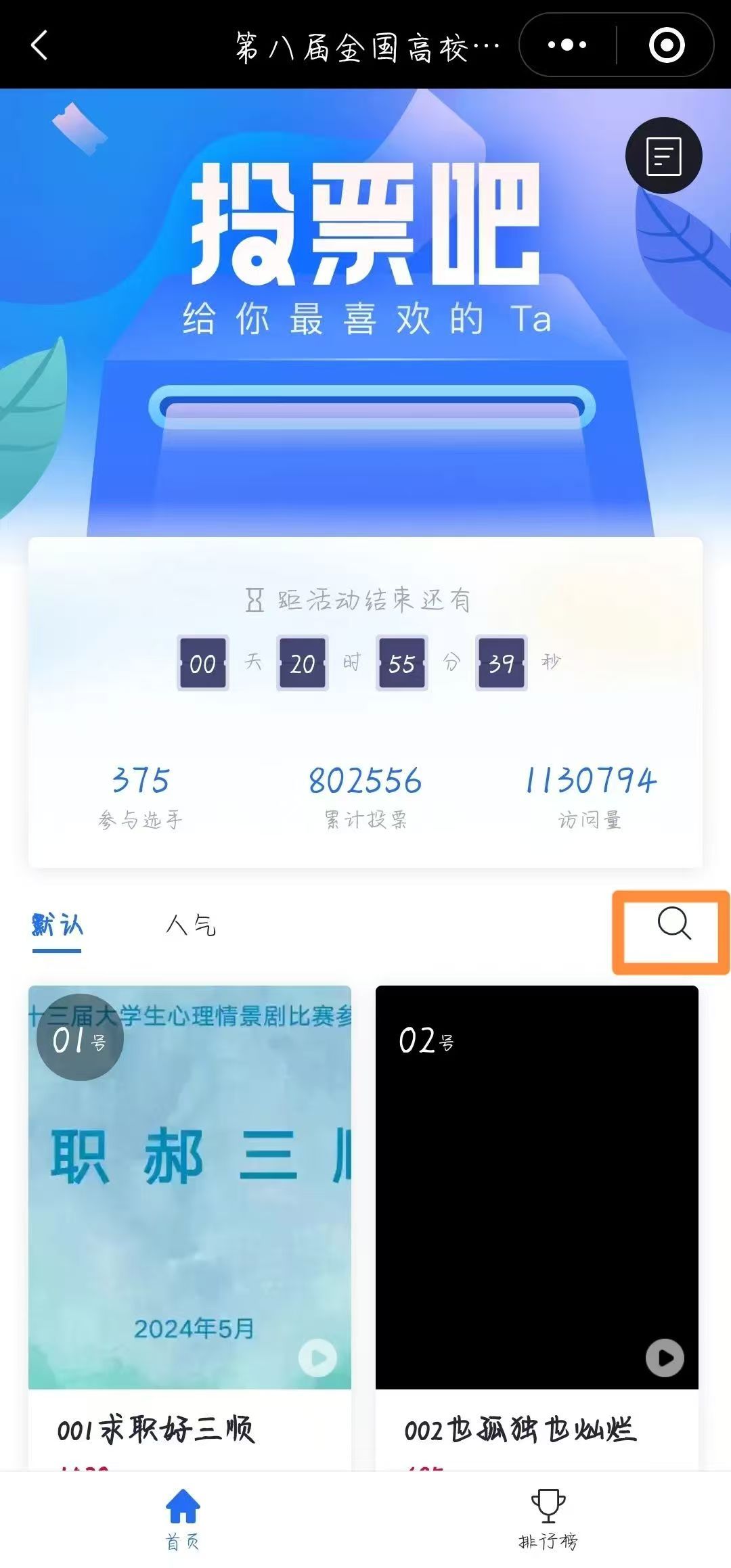
Task: Select the 默认 sorting tab
Action: pyautogui.click(x=57, y=925)
